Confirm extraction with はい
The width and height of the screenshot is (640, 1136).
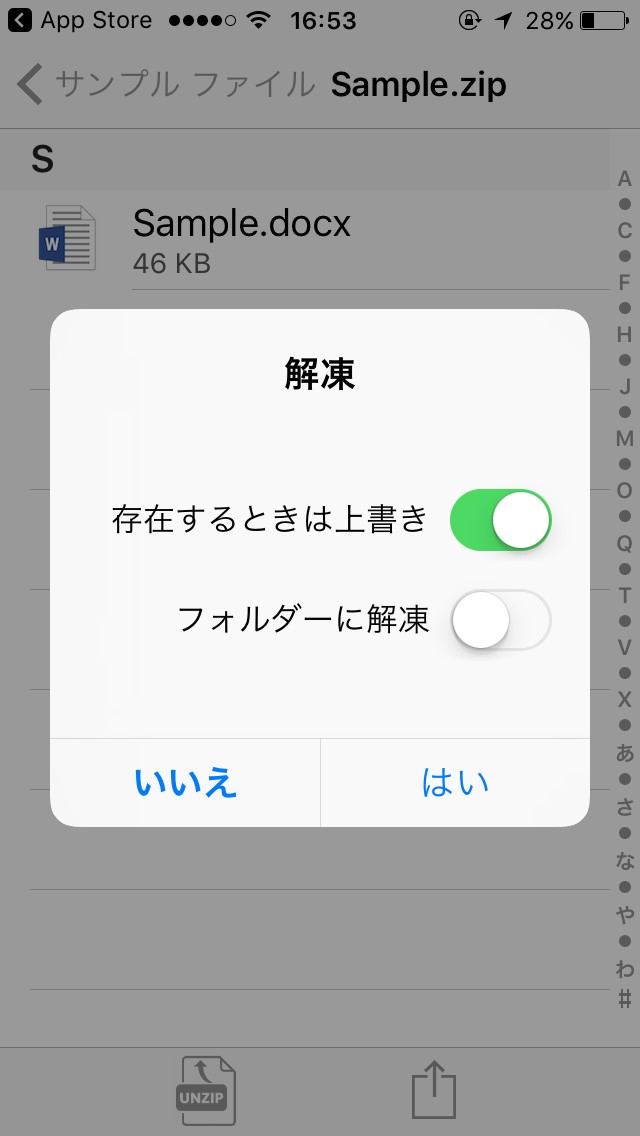(x=455, y=783)
